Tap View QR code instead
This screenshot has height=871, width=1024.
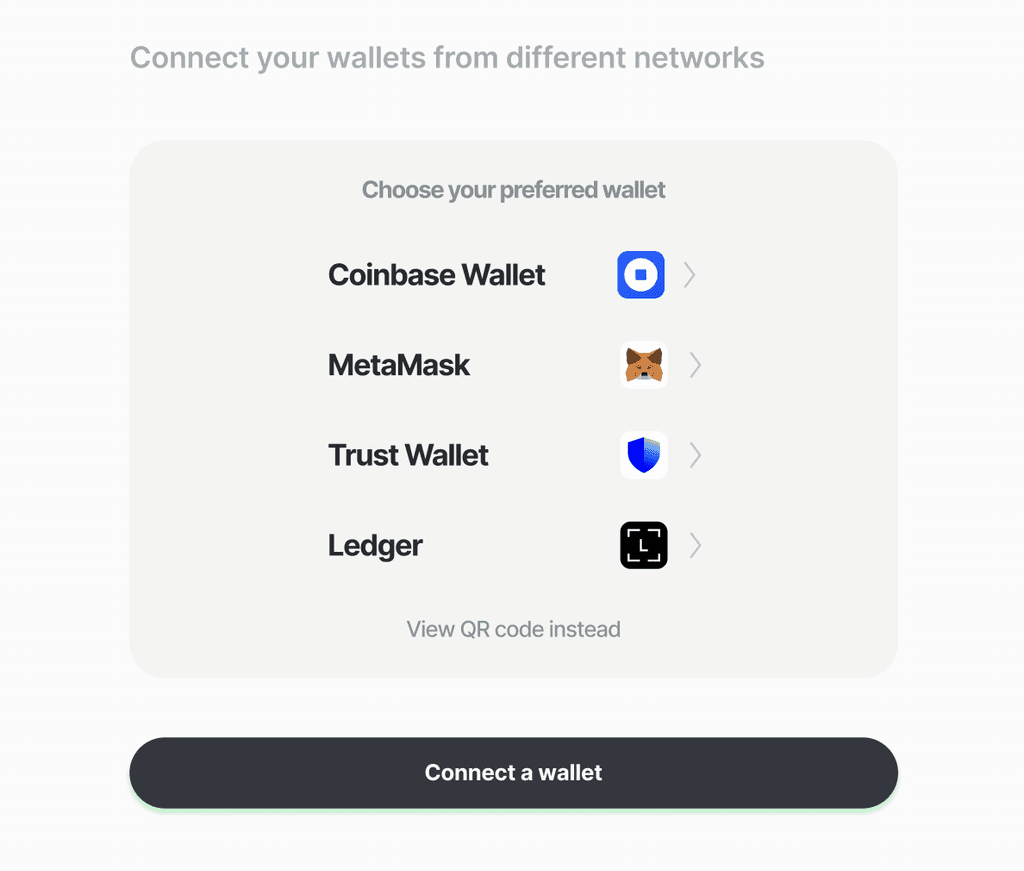(x=513, y=629)
